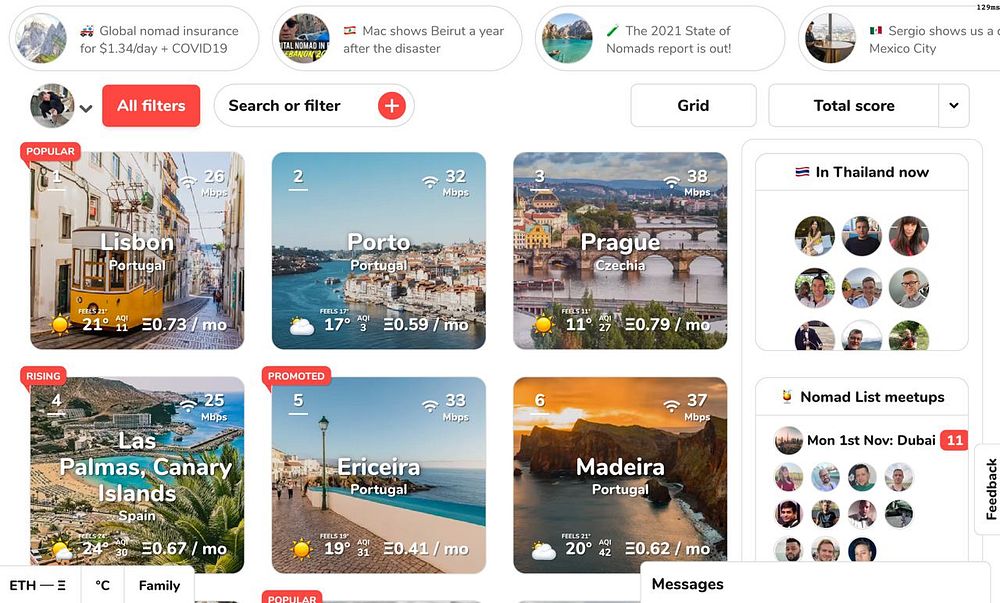
Task: Open the profile avatar menu
Action: pyautogui.click(x=60, y=106)
